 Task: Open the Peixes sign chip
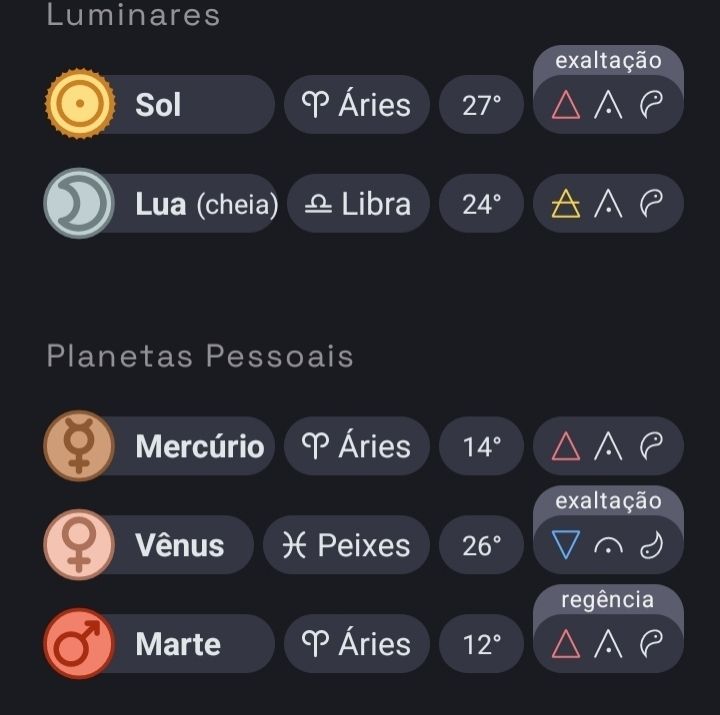pyautogui.click(x=346, y=545)
